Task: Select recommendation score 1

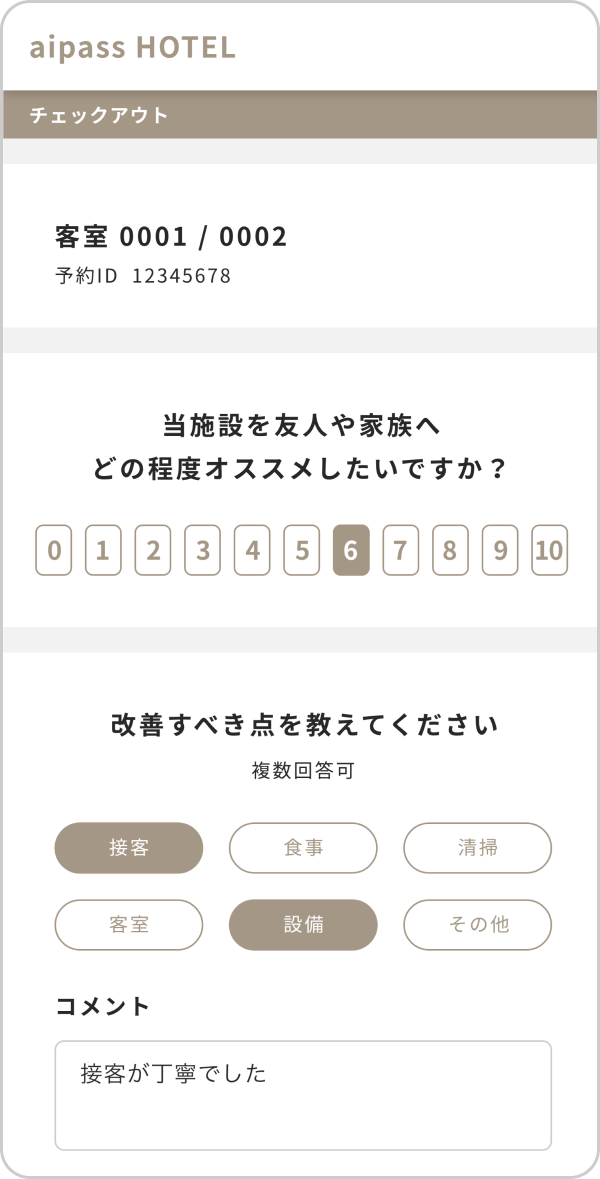Action: click(x=103, y=550)
